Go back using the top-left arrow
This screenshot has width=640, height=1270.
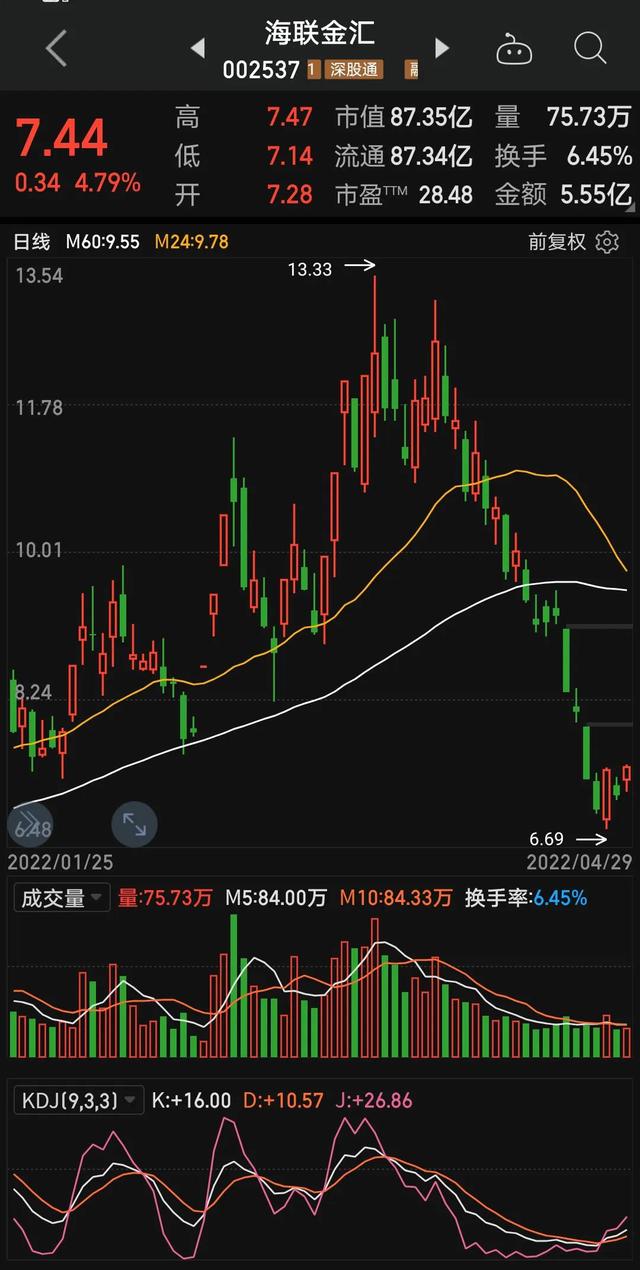[56, 48]
